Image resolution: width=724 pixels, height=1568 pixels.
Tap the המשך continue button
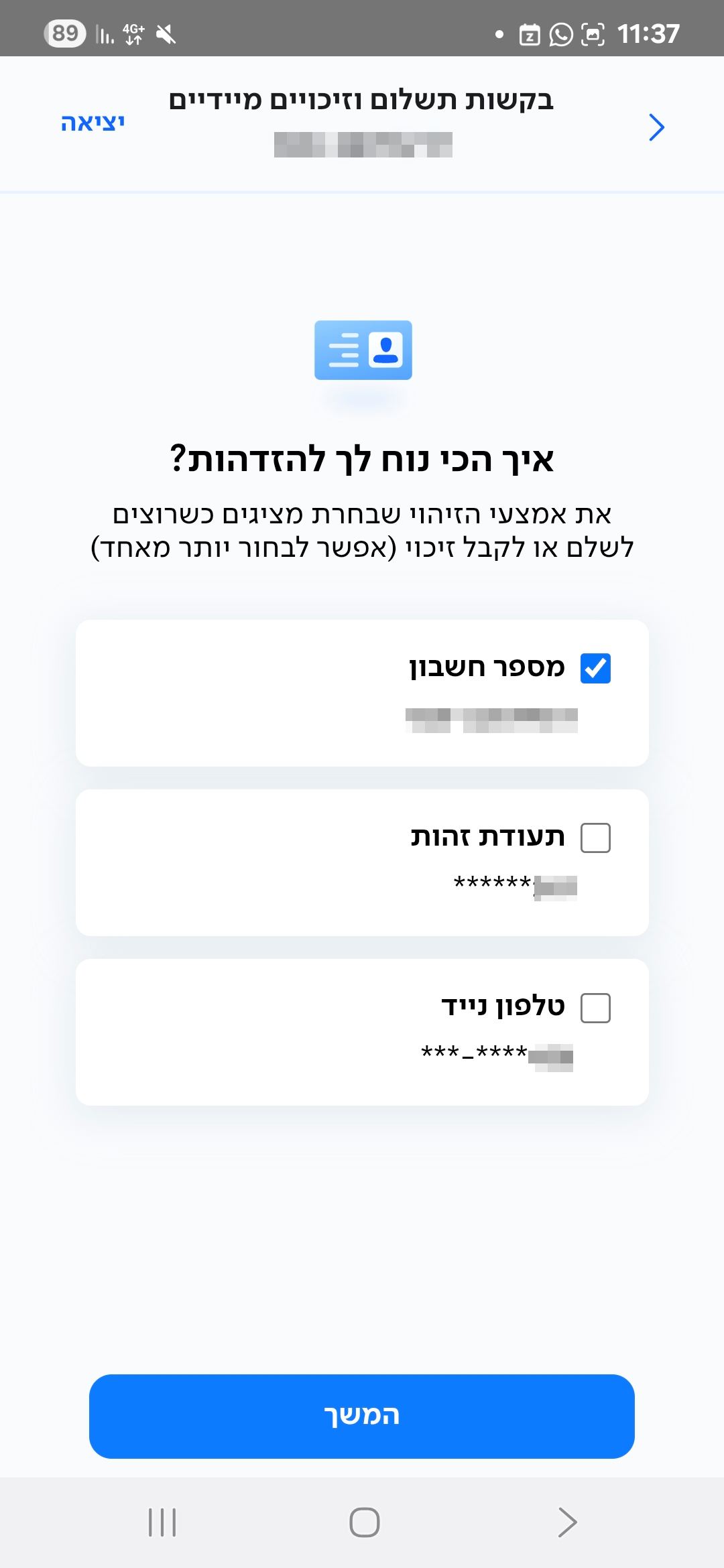click(362, 1416)
